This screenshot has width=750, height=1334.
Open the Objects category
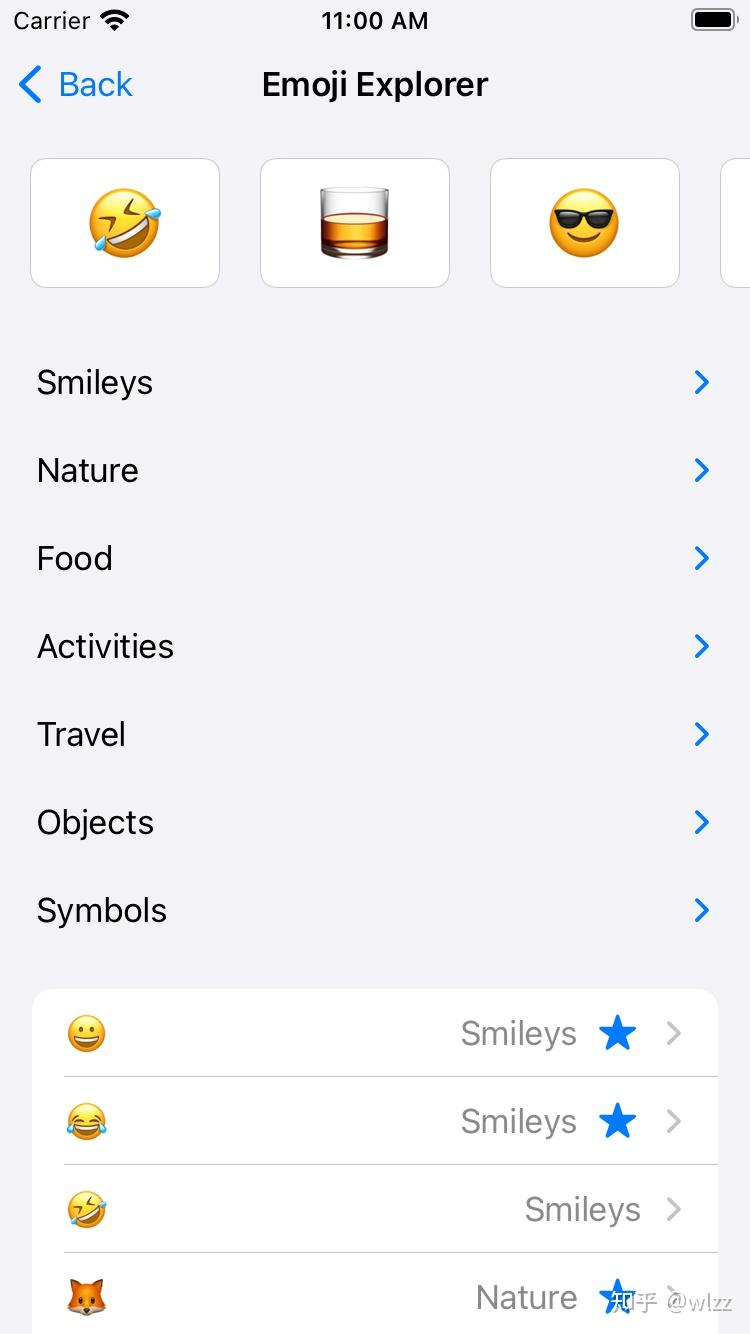701,822
